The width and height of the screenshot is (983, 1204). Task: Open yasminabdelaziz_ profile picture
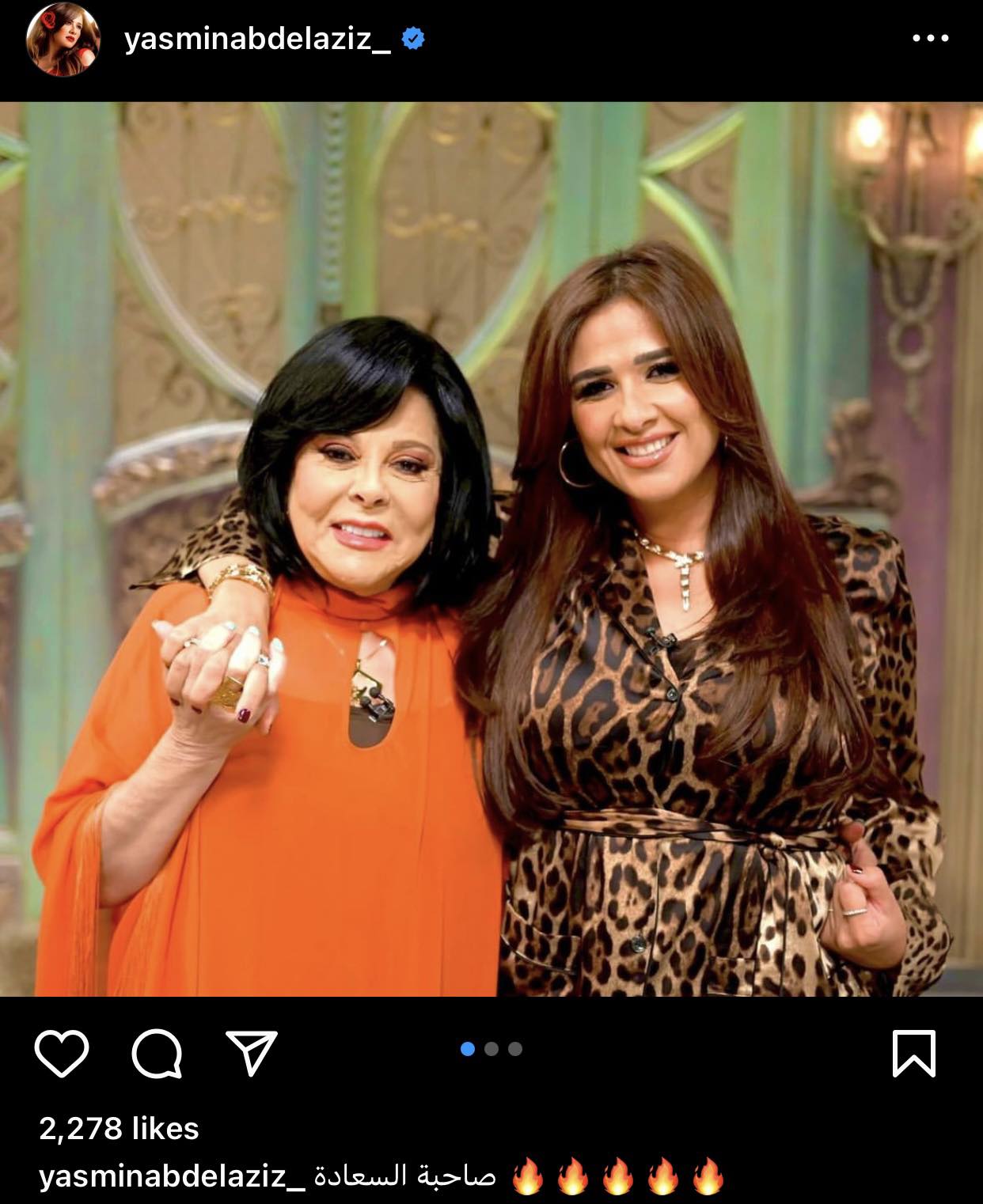pyautogui.click(x=63, y=40)
